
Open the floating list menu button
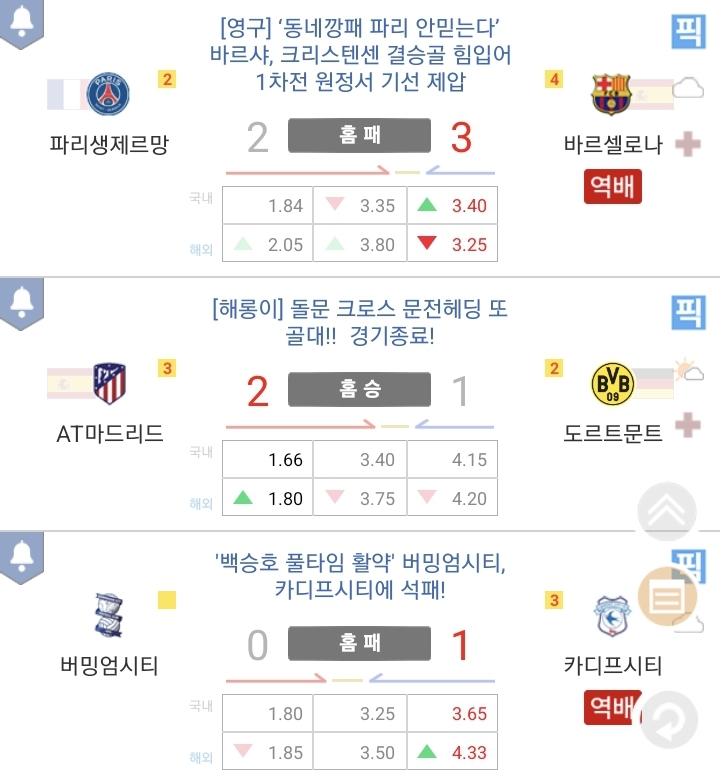pyautogui.click(x=667, y=597)
